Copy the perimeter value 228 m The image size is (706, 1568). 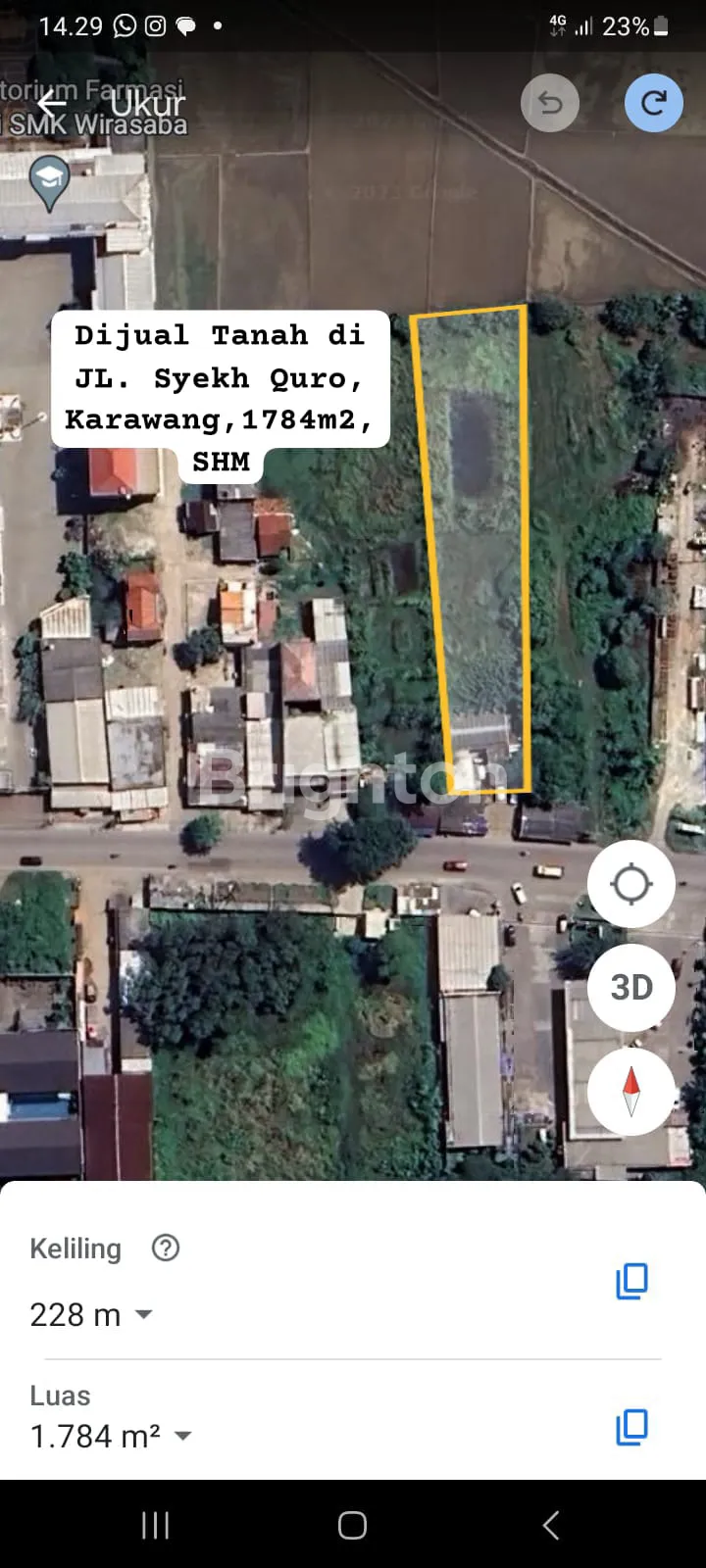[631, 1281]
